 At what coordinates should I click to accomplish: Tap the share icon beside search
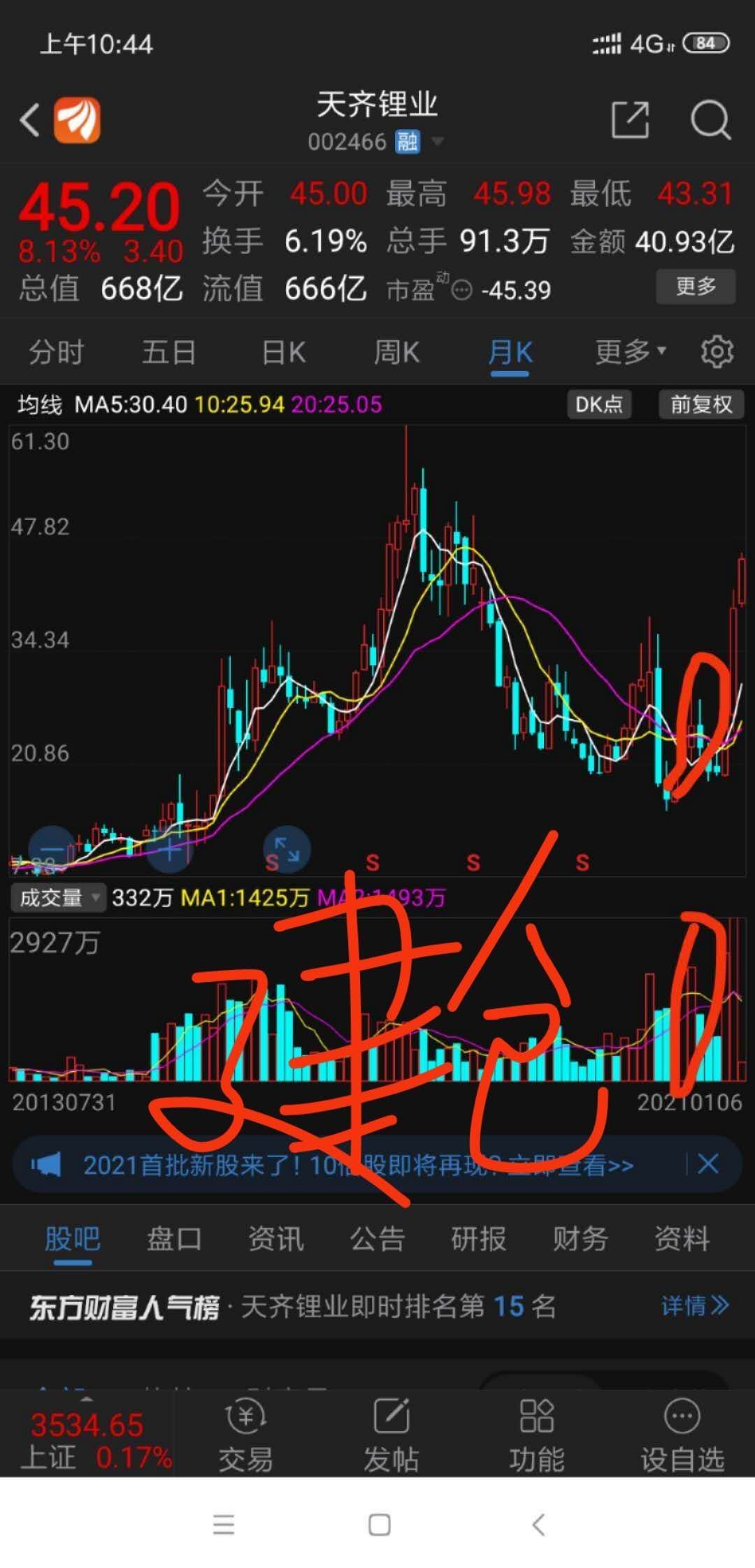point(630,120)
